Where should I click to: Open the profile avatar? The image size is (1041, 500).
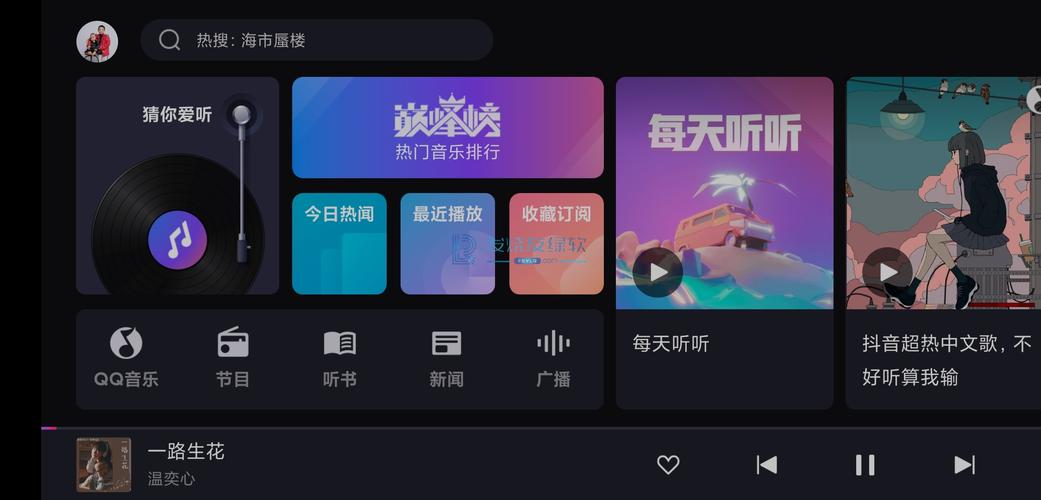coord(97,41)
